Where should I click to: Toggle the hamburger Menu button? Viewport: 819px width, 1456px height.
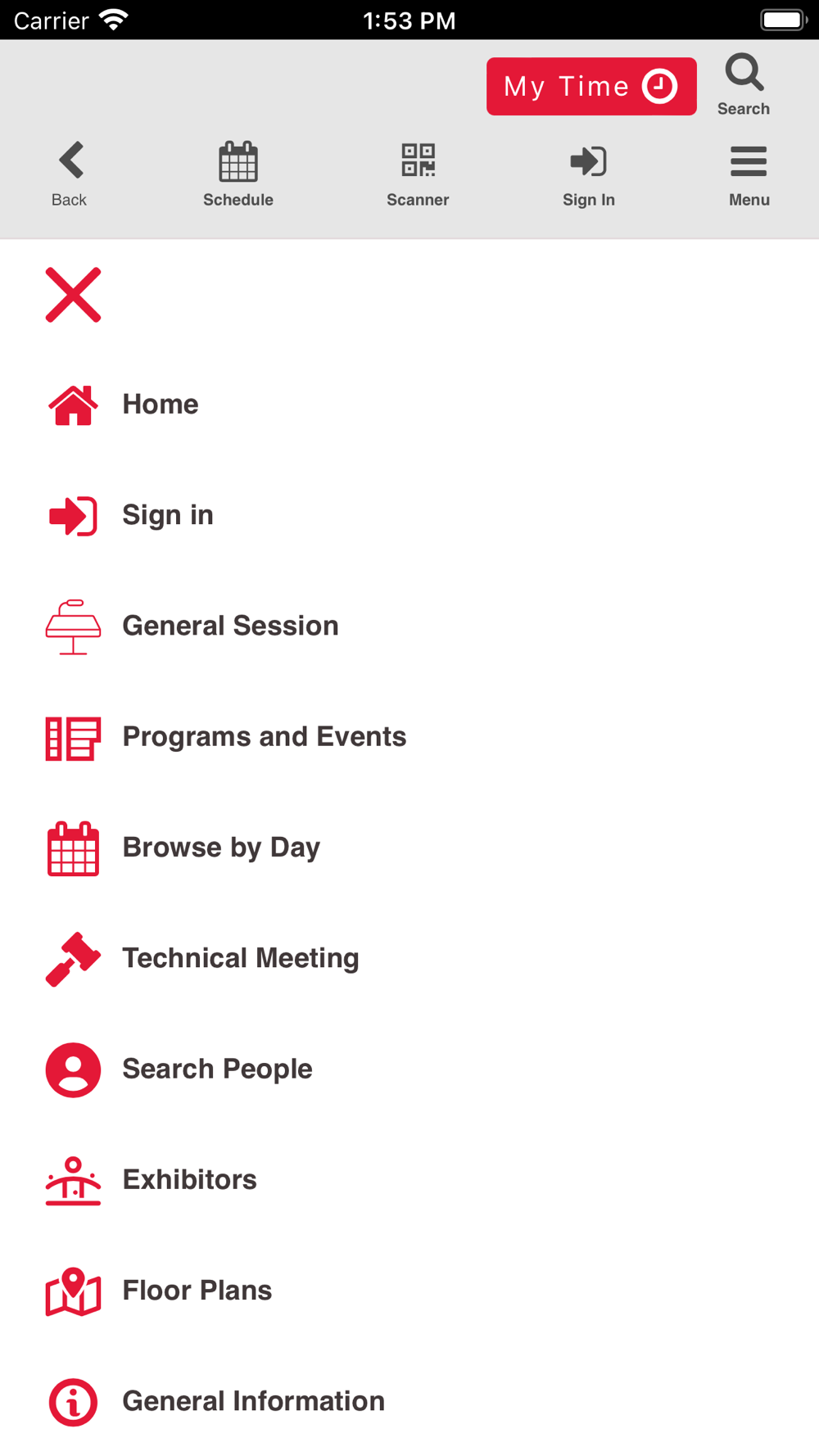tap(749, 174)
